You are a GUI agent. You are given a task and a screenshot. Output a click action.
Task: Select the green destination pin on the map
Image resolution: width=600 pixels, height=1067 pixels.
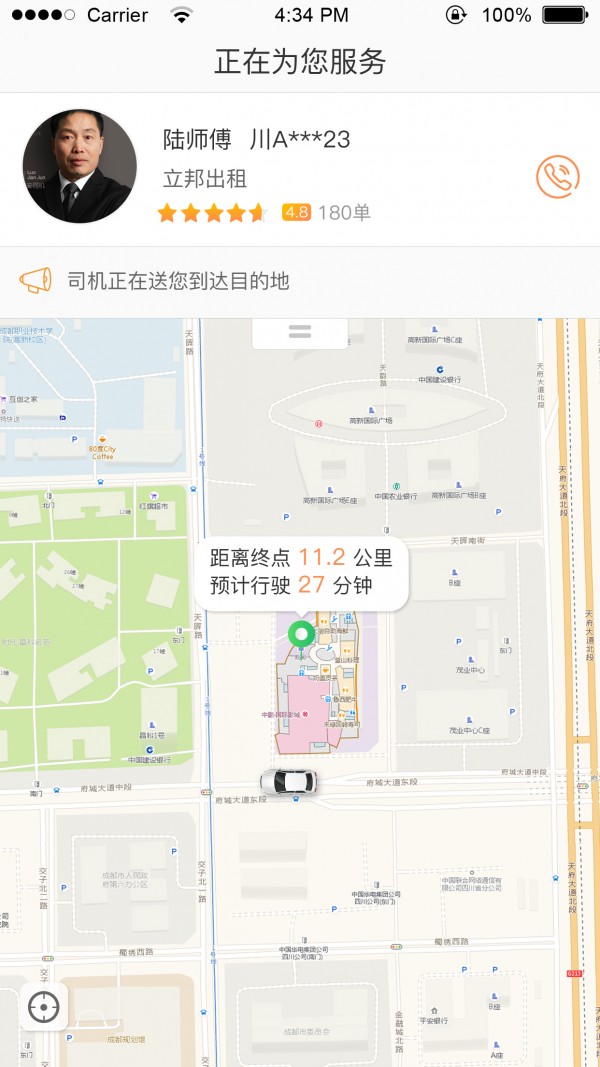pos(300,634)
